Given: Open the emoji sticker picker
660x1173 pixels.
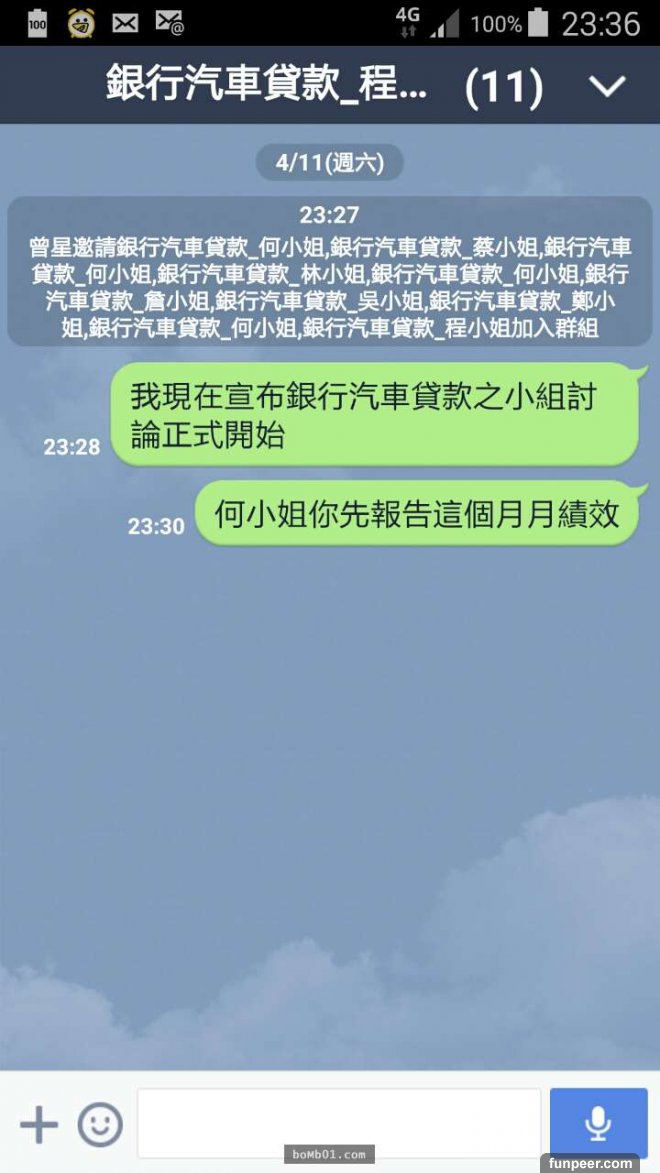Looking at the screenshot, I should pyautogui.click(x=100, y=1124).
